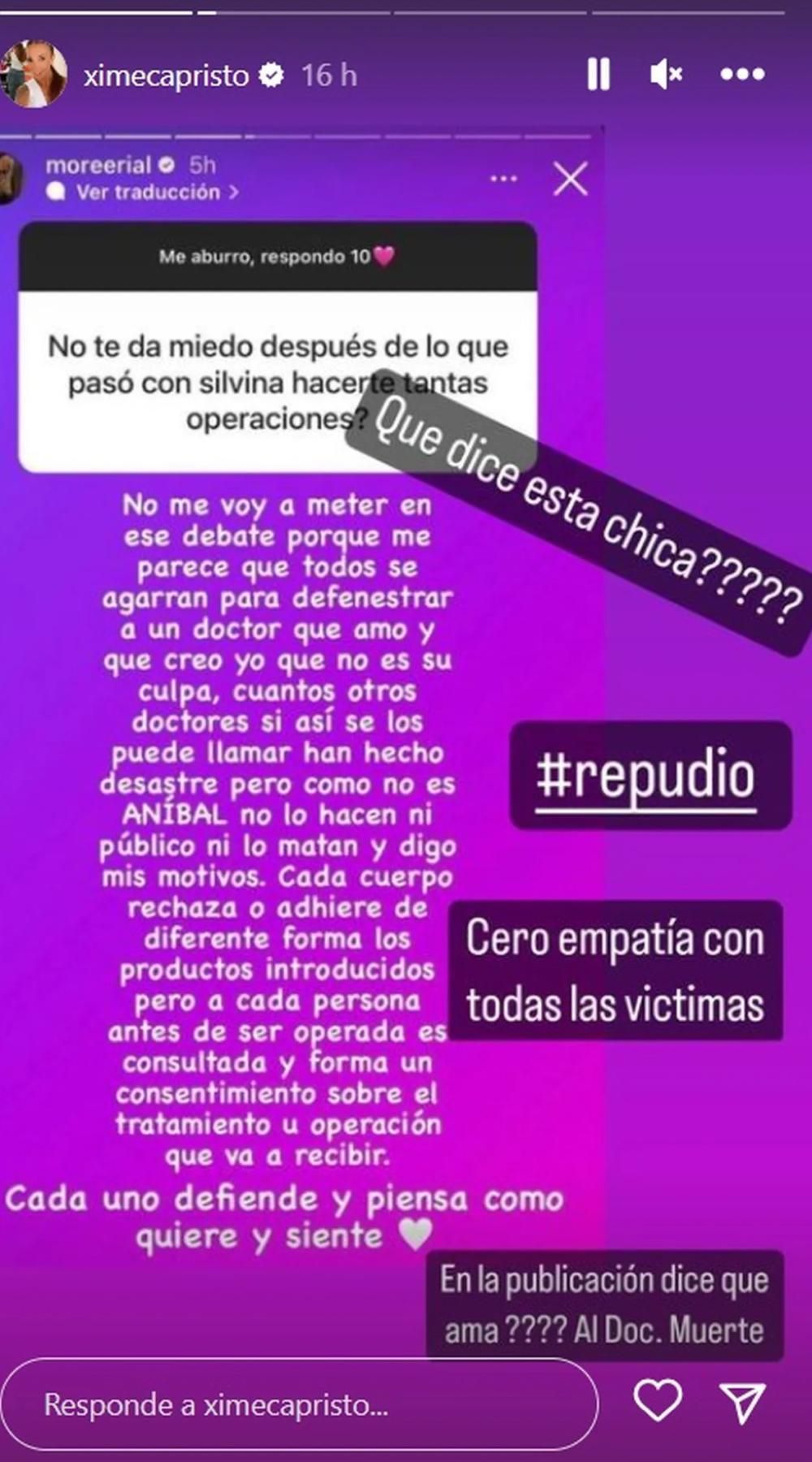This screenshot has width=812, height=1462.
Task: Share the story via the paper plane
Action: pos(743,1403)
